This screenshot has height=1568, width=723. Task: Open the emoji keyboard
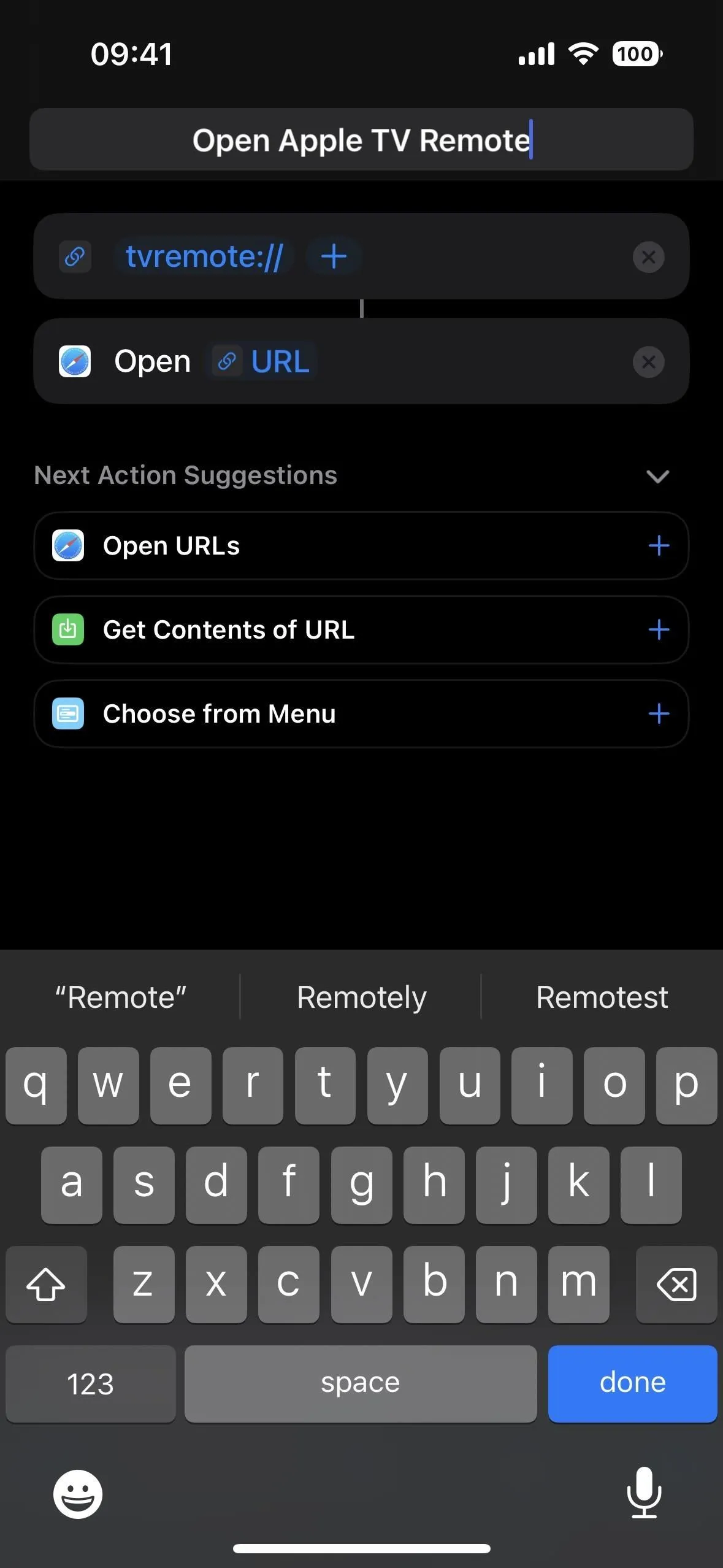coord(78,1493)
